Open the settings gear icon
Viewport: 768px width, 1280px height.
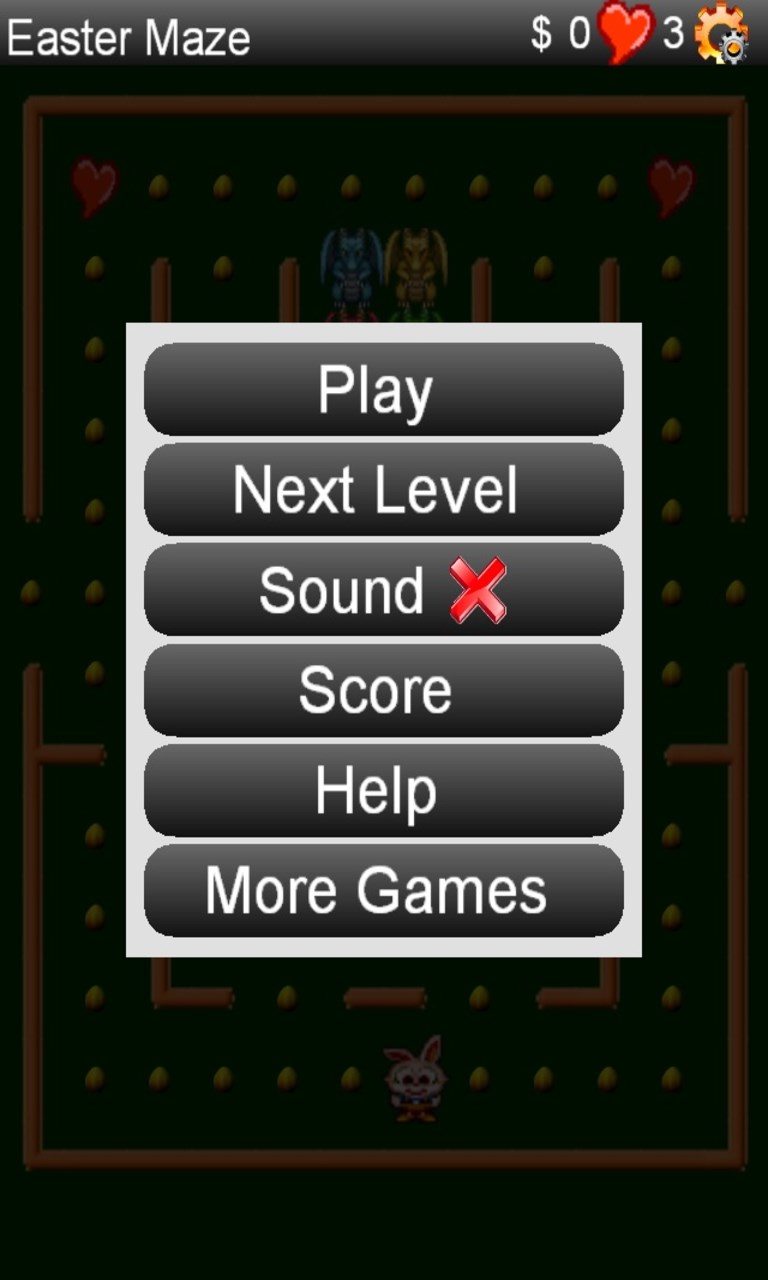[x=722, y=34]
